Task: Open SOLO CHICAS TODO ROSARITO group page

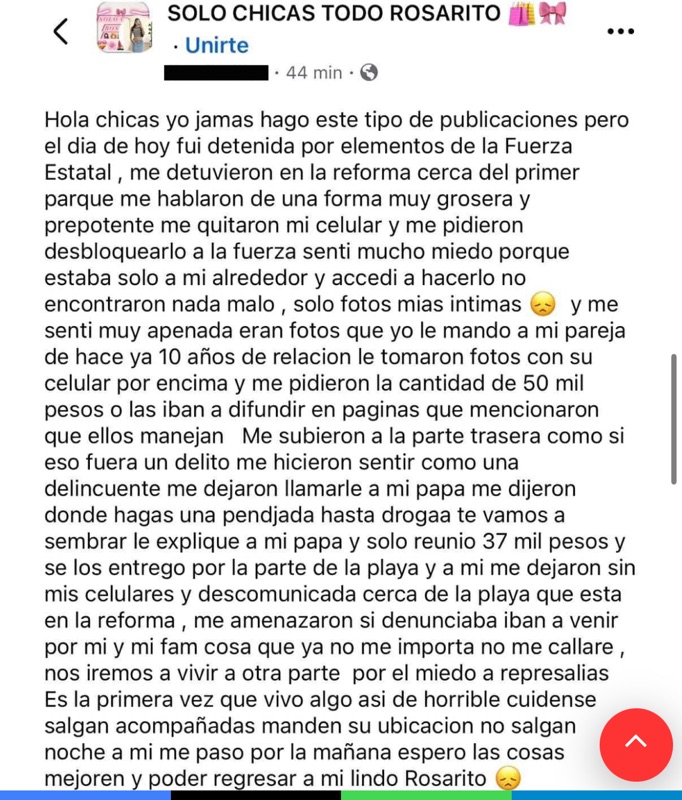Action: tap(334, 14)
